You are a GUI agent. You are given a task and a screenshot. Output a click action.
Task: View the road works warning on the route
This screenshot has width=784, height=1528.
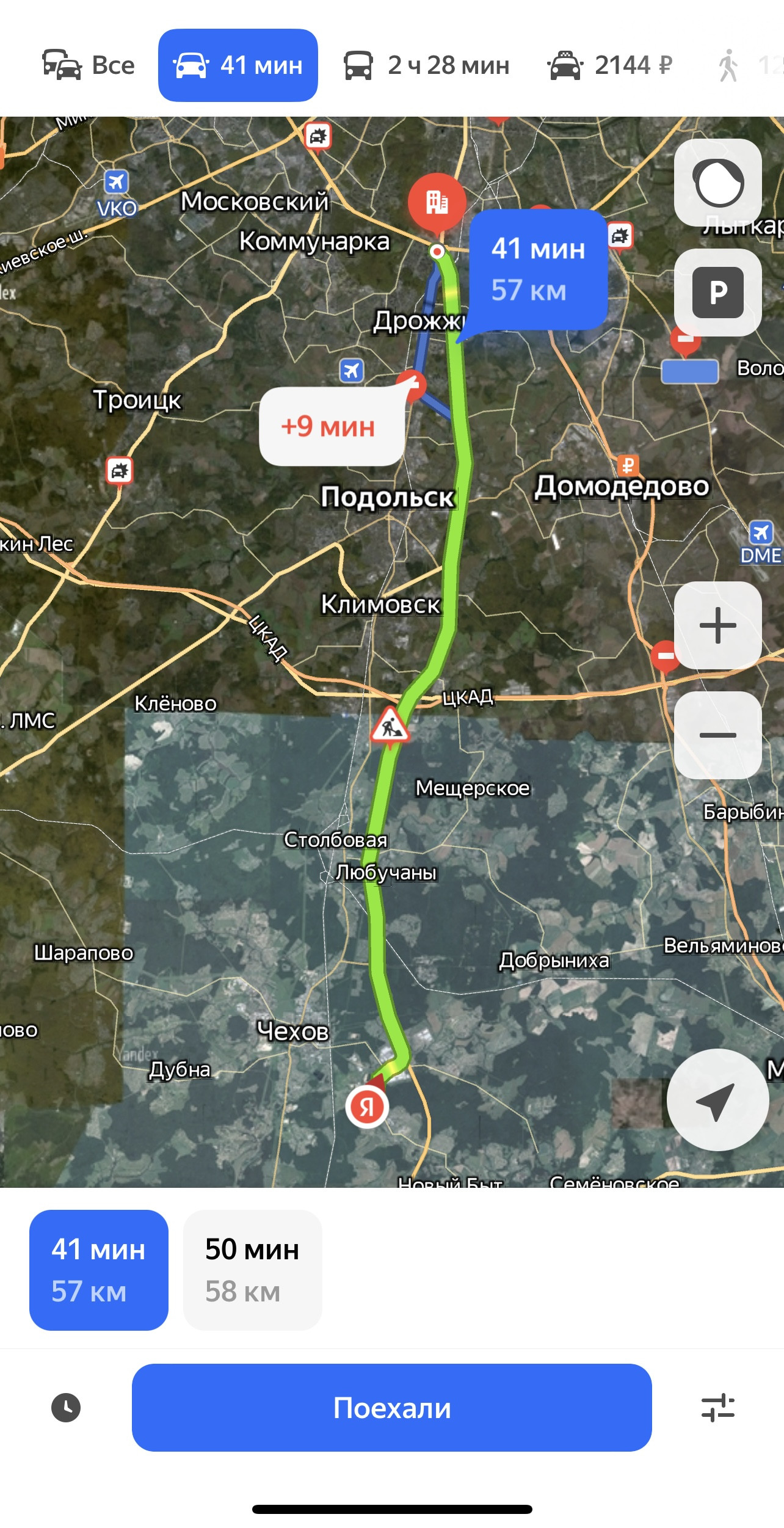click(390, 725)
